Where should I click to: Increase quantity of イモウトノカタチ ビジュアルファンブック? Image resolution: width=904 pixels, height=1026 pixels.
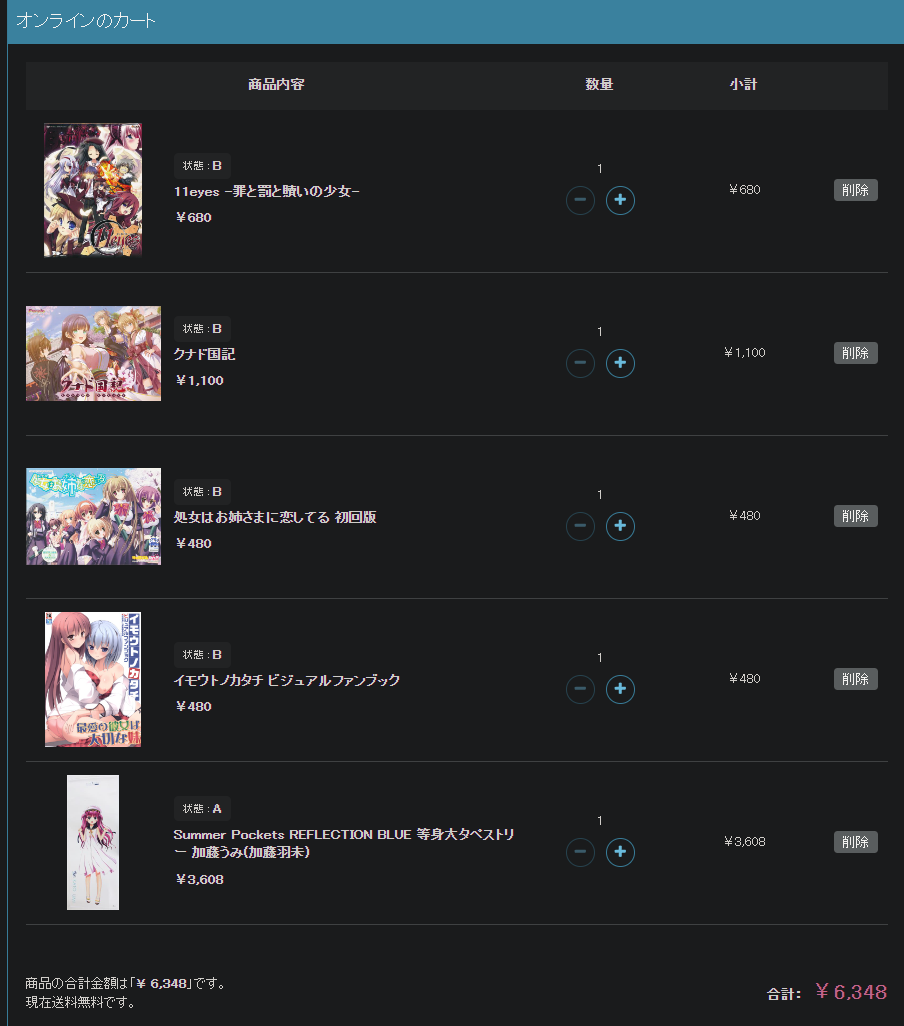620,689
